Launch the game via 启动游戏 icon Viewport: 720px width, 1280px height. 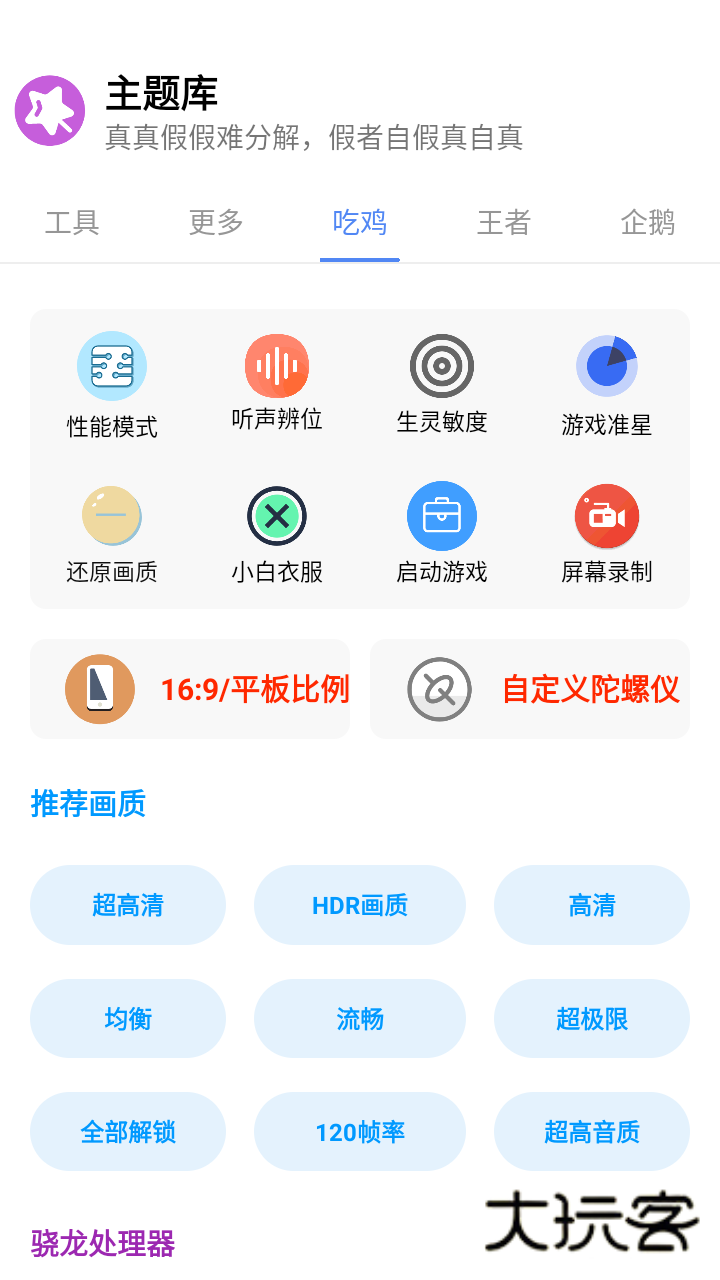pyautogui.click(x=442, y=535)
